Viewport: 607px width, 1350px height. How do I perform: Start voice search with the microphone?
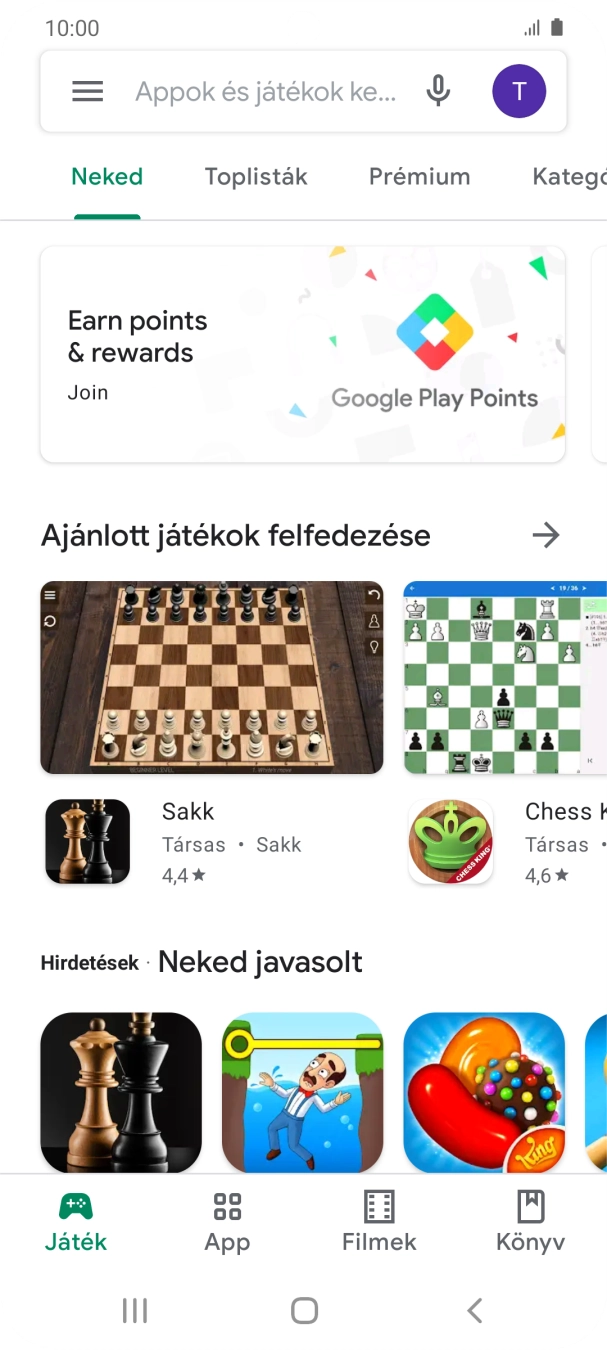(437, 92)
